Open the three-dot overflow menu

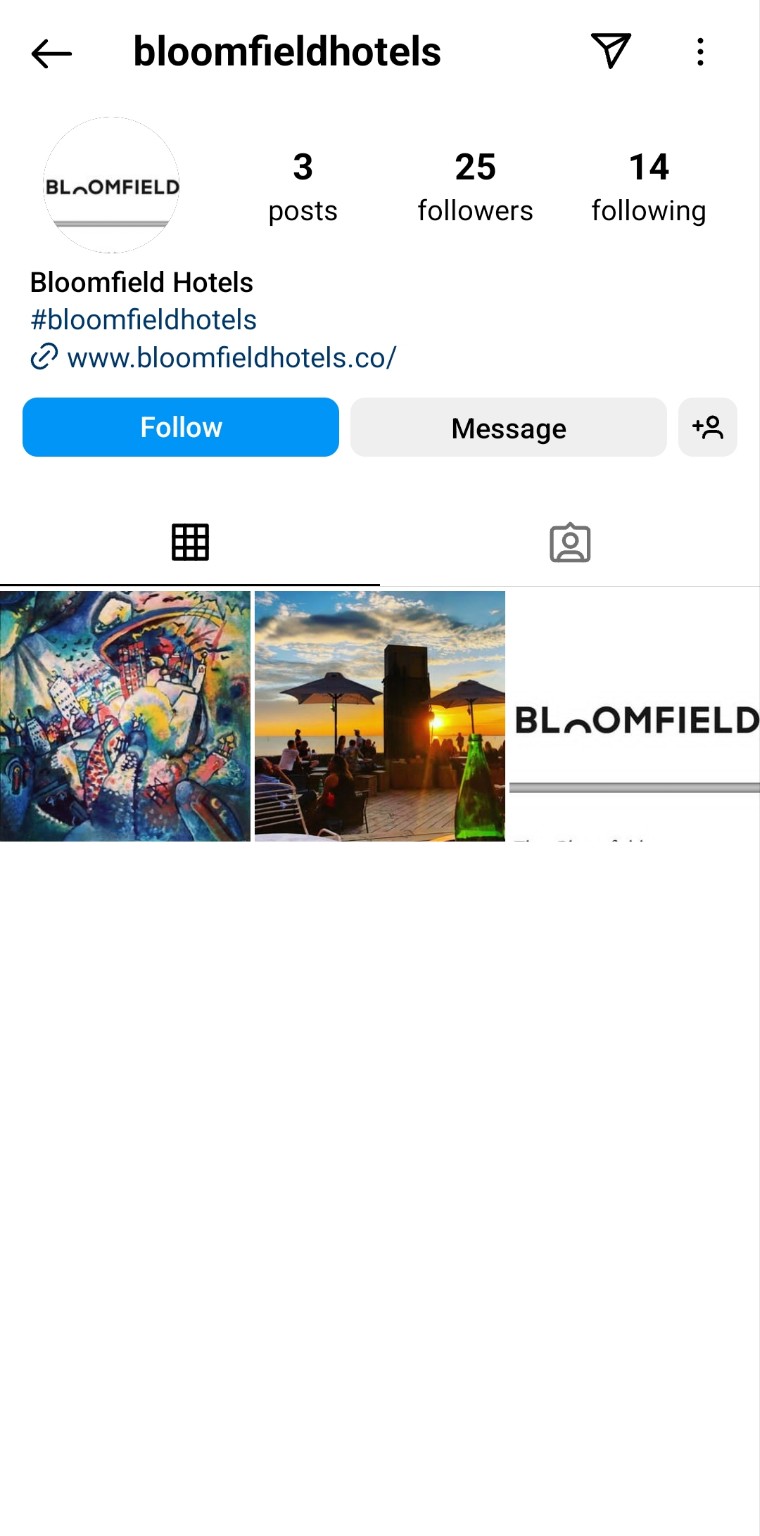(700, 52)
